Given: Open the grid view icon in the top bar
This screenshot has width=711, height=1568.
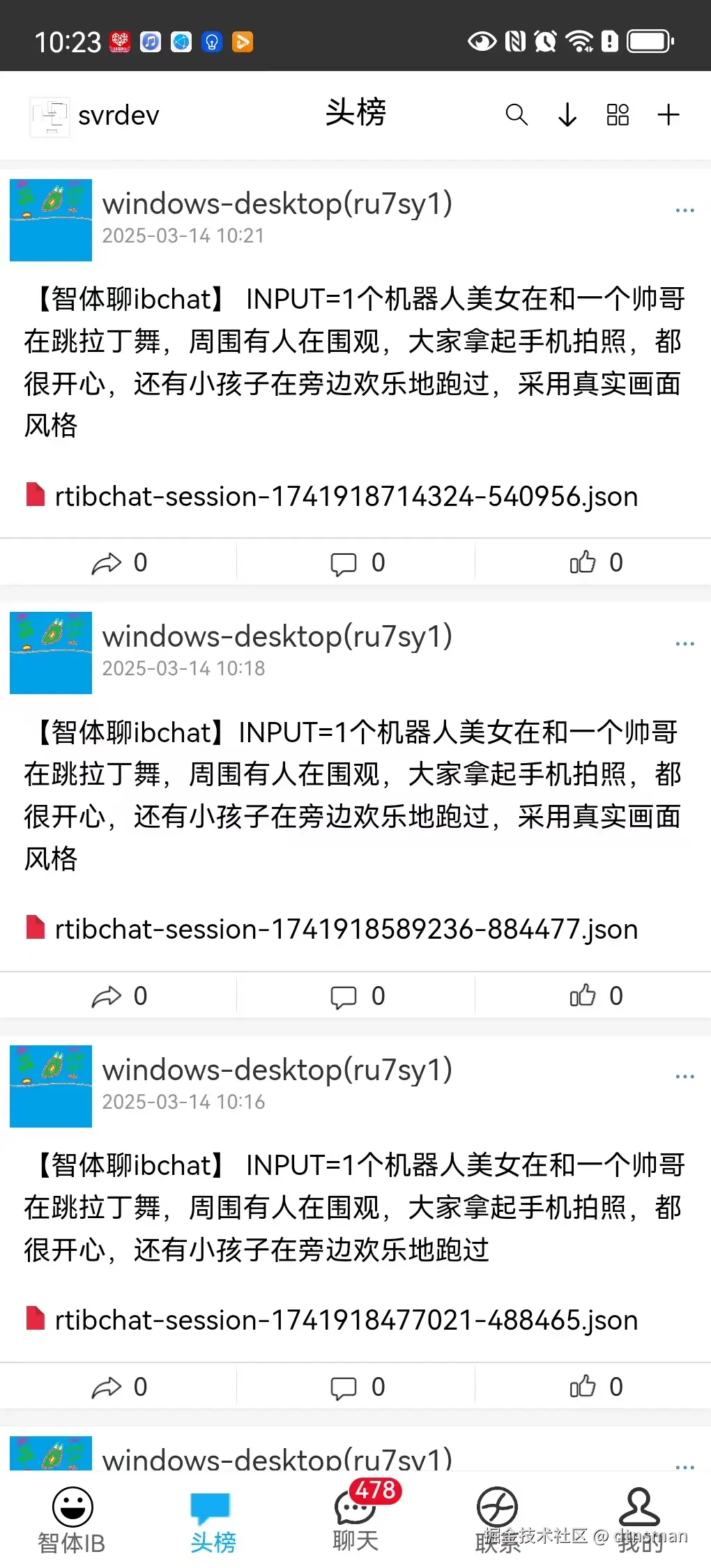Looking at the screenshot, I should point(618,114).
